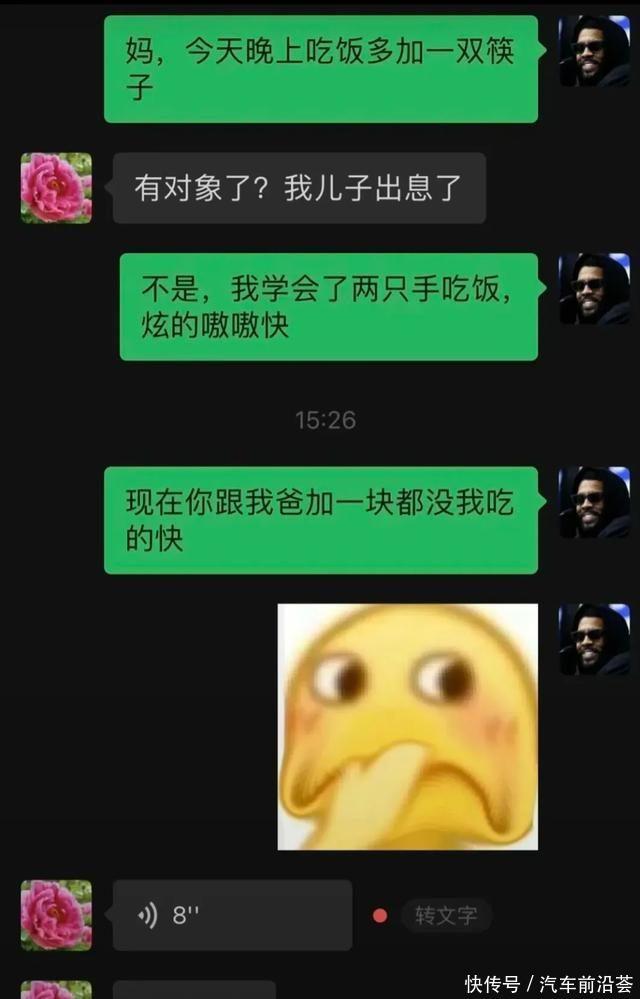Play the 8-second voice message
Screen dimensions: 640x999
coord(231,915)
